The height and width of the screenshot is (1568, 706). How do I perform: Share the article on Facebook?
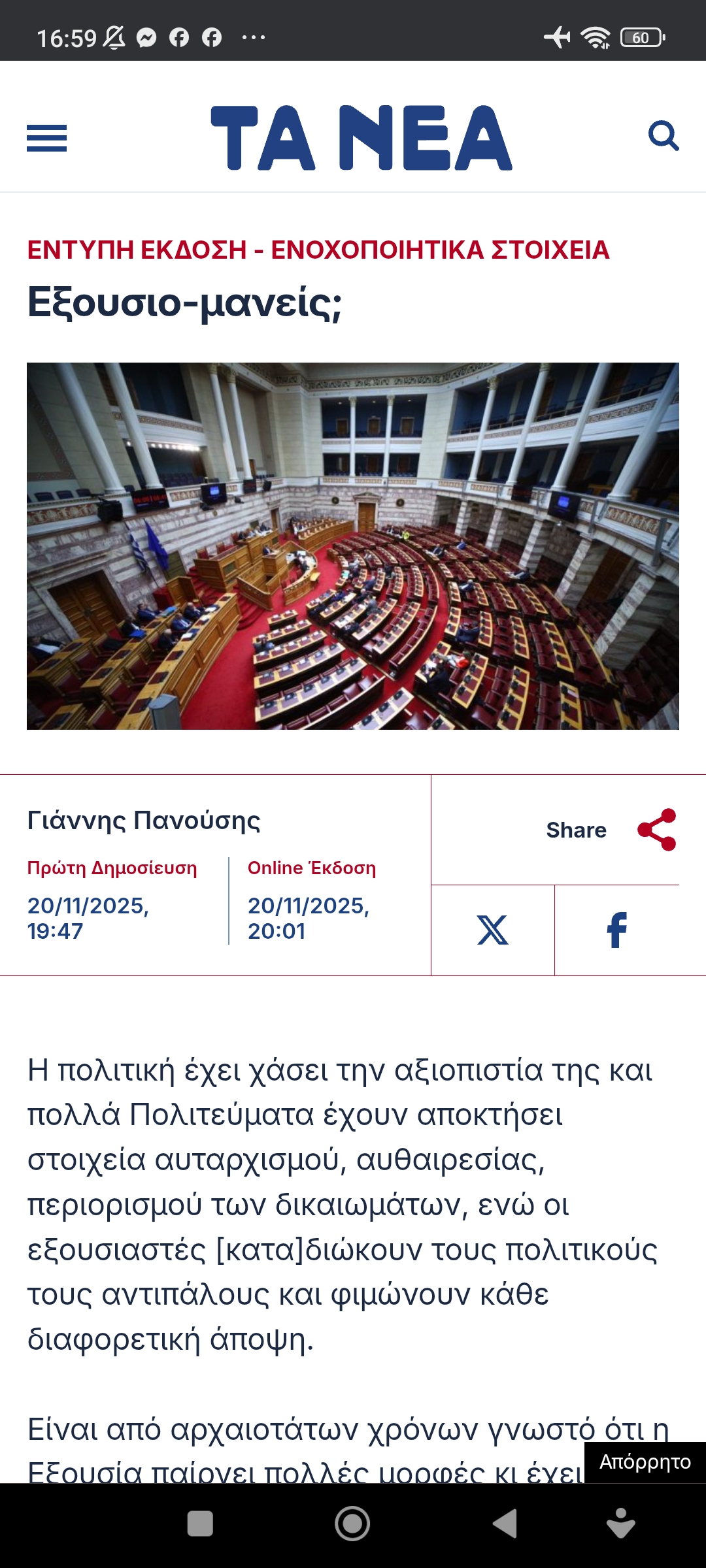pos(616,930)
